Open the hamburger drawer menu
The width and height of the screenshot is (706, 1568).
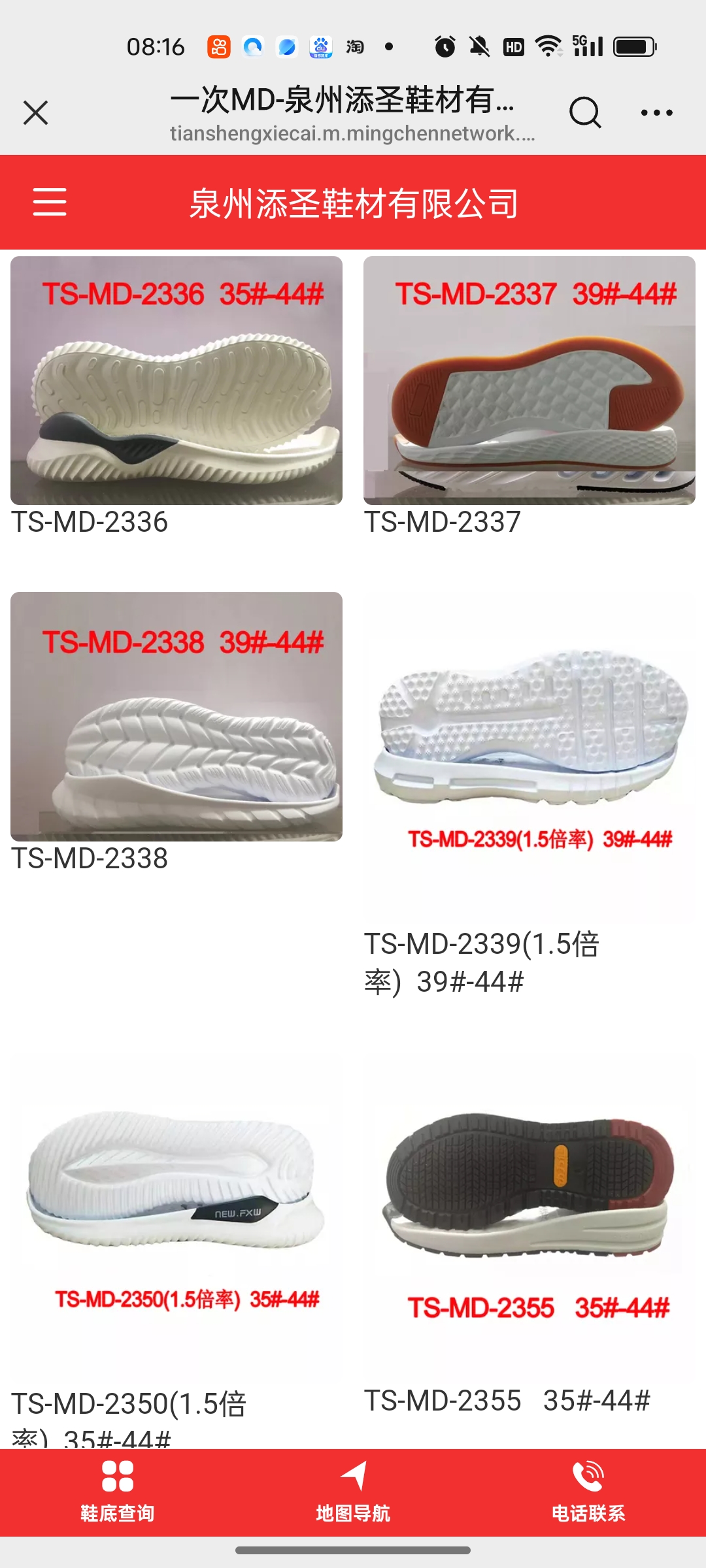tap(50, 201)
